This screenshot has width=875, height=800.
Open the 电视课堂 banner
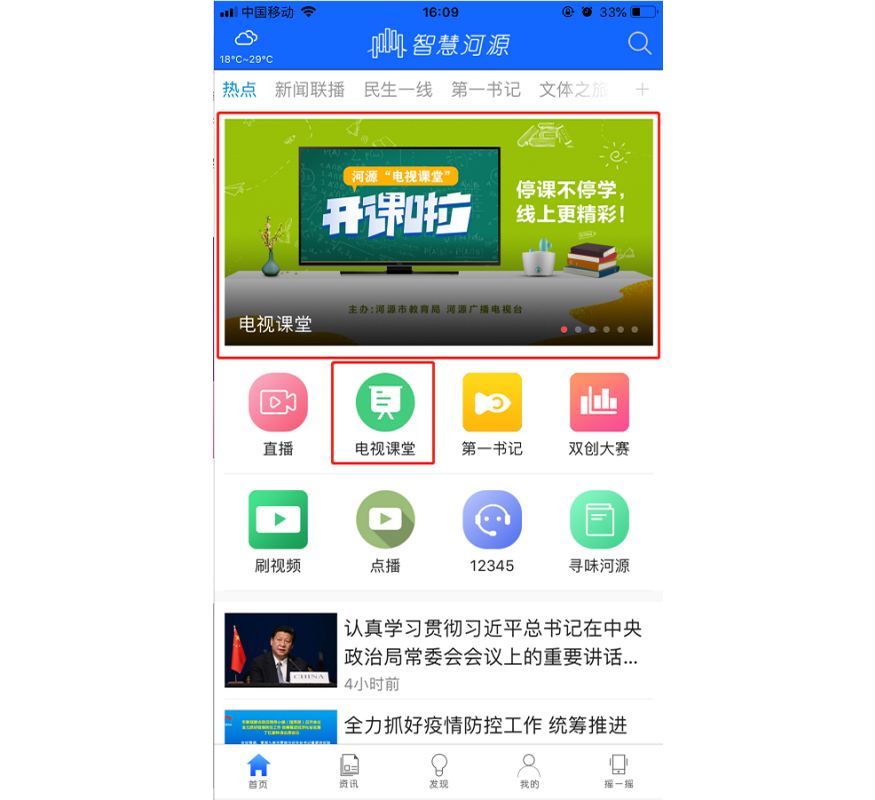point(438,232)
